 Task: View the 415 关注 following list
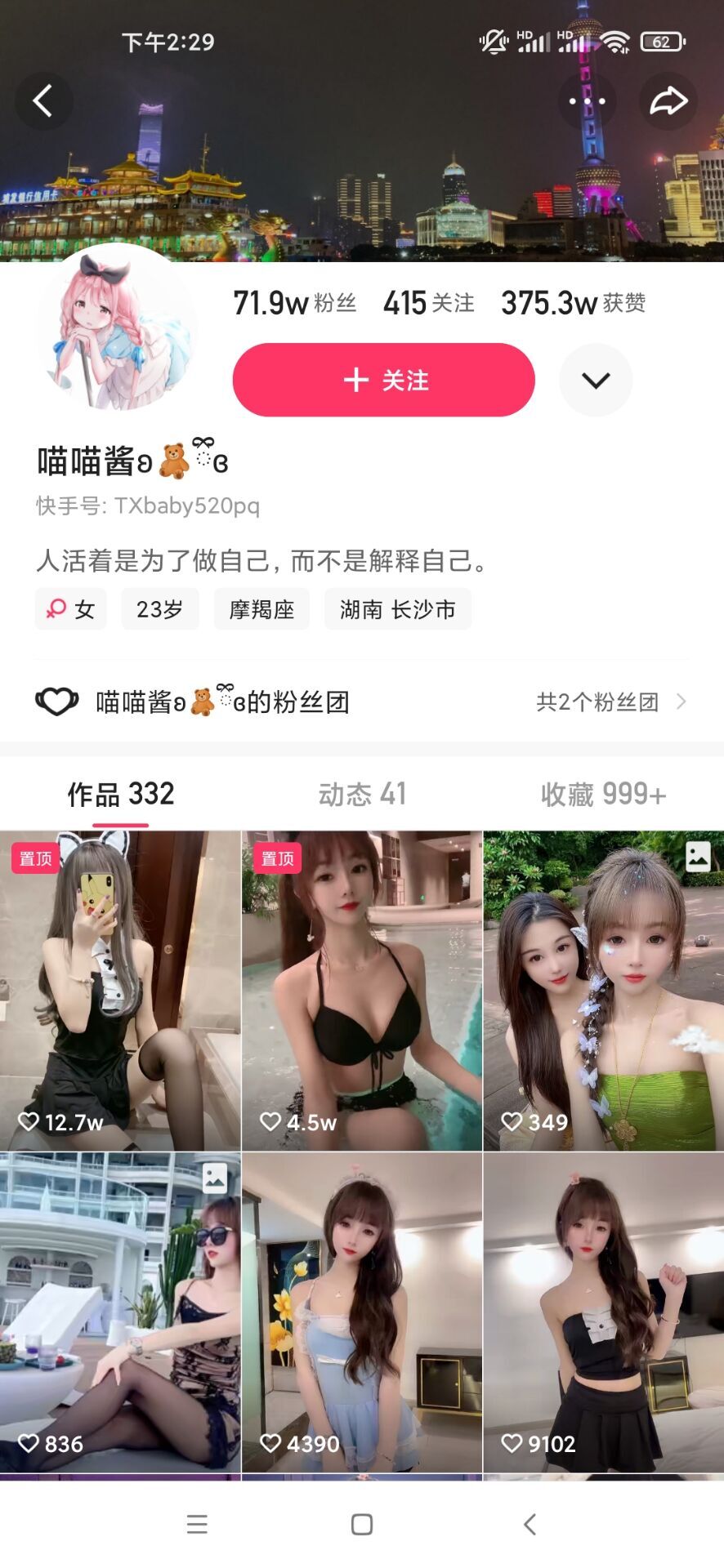click(428, 303)
